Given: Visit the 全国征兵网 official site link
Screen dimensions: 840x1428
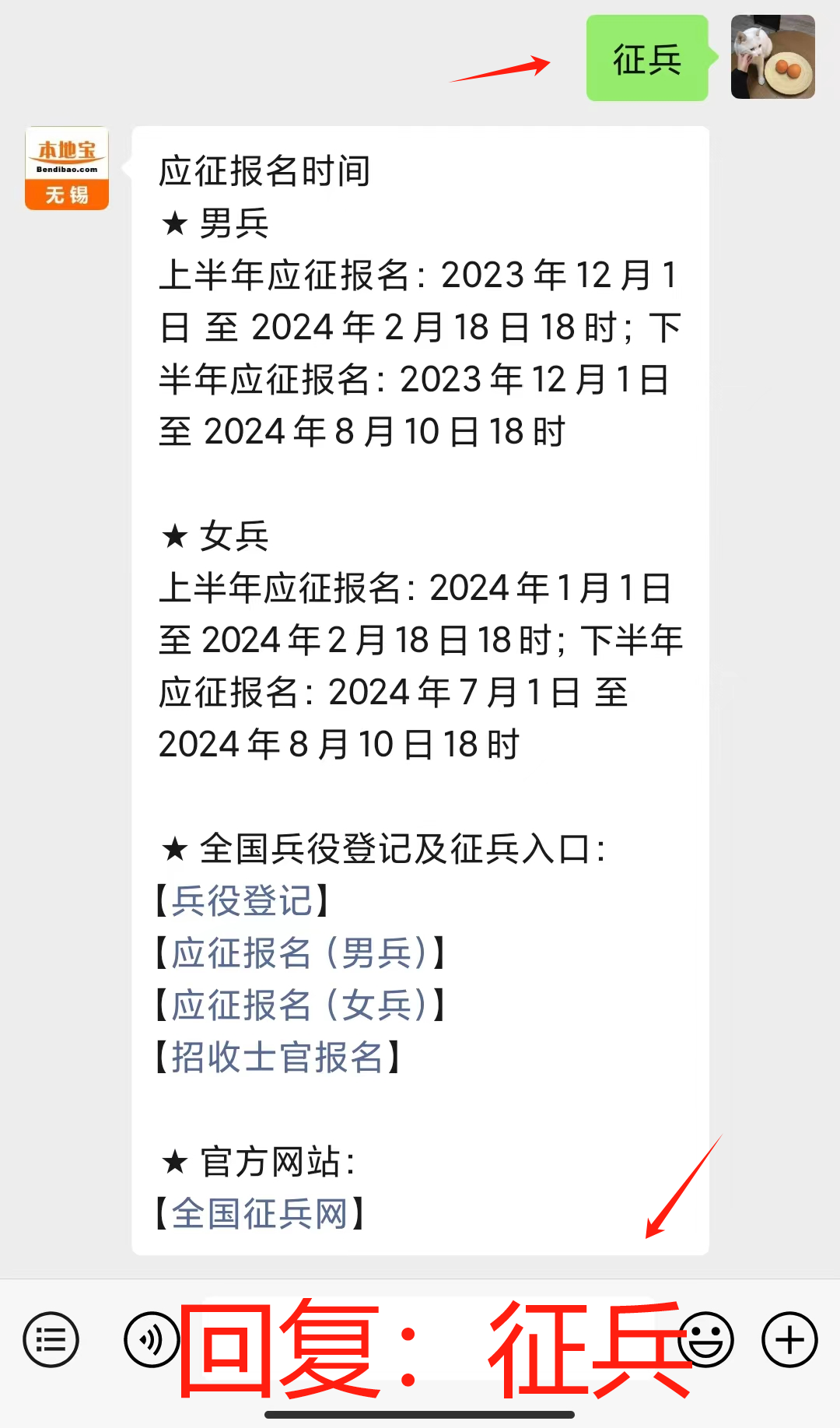Looking at the screenshot, I should coord(259,1214).
